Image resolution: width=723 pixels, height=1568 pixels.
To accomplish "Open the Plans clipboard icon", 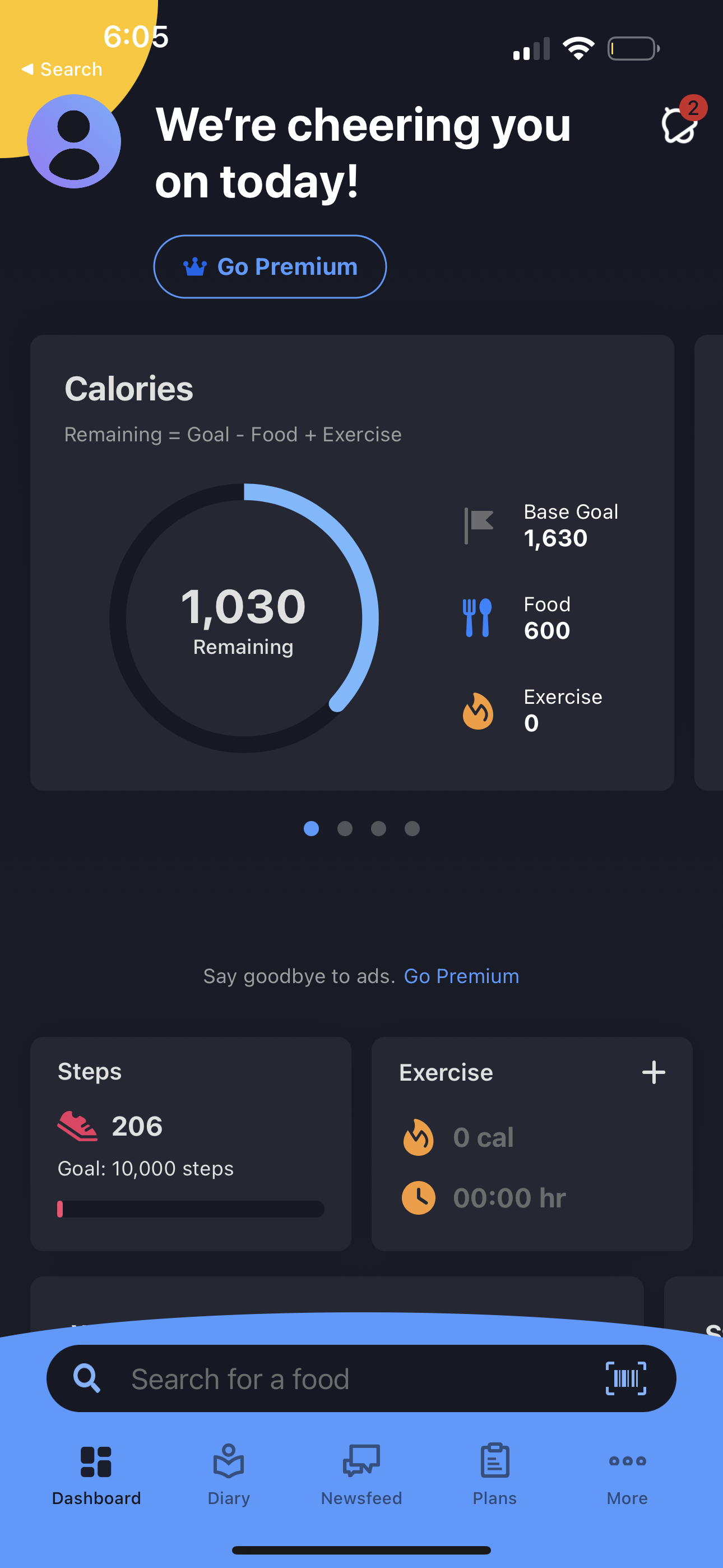I will coord(494,1461).
